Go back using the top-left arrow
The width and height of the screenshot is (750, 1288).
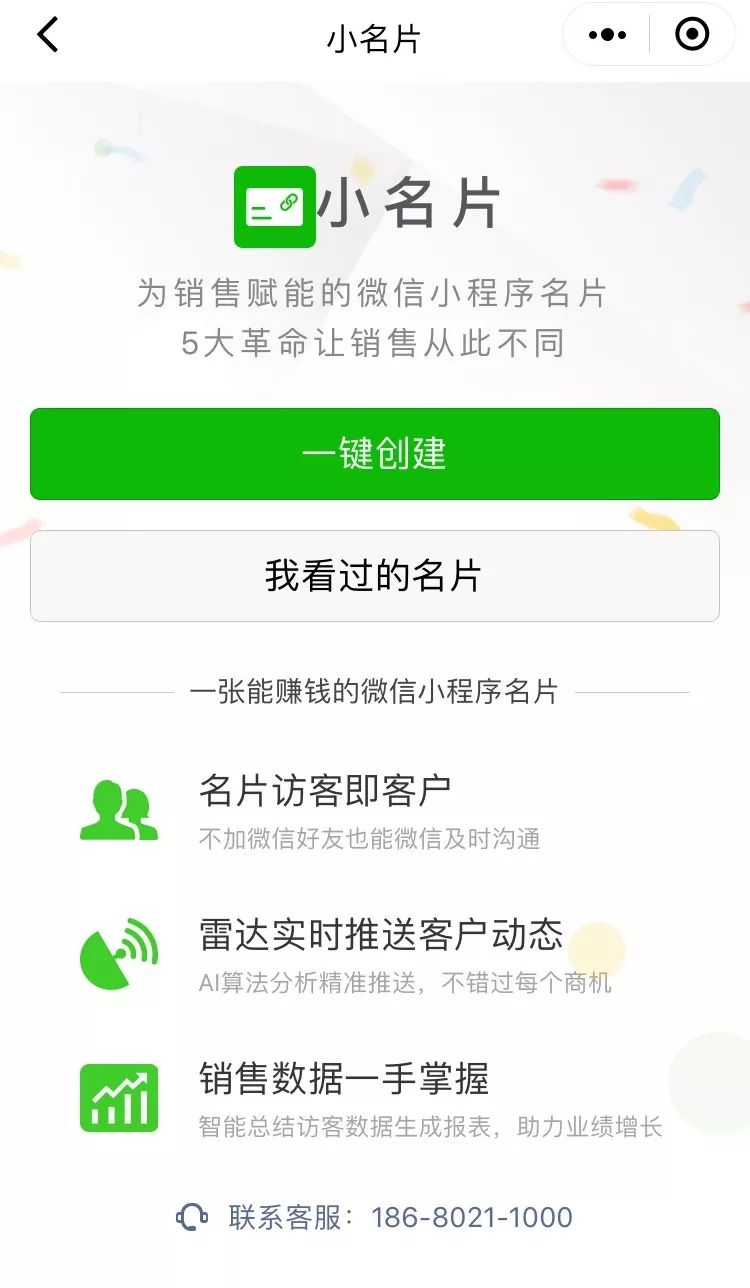click(47, 35)
